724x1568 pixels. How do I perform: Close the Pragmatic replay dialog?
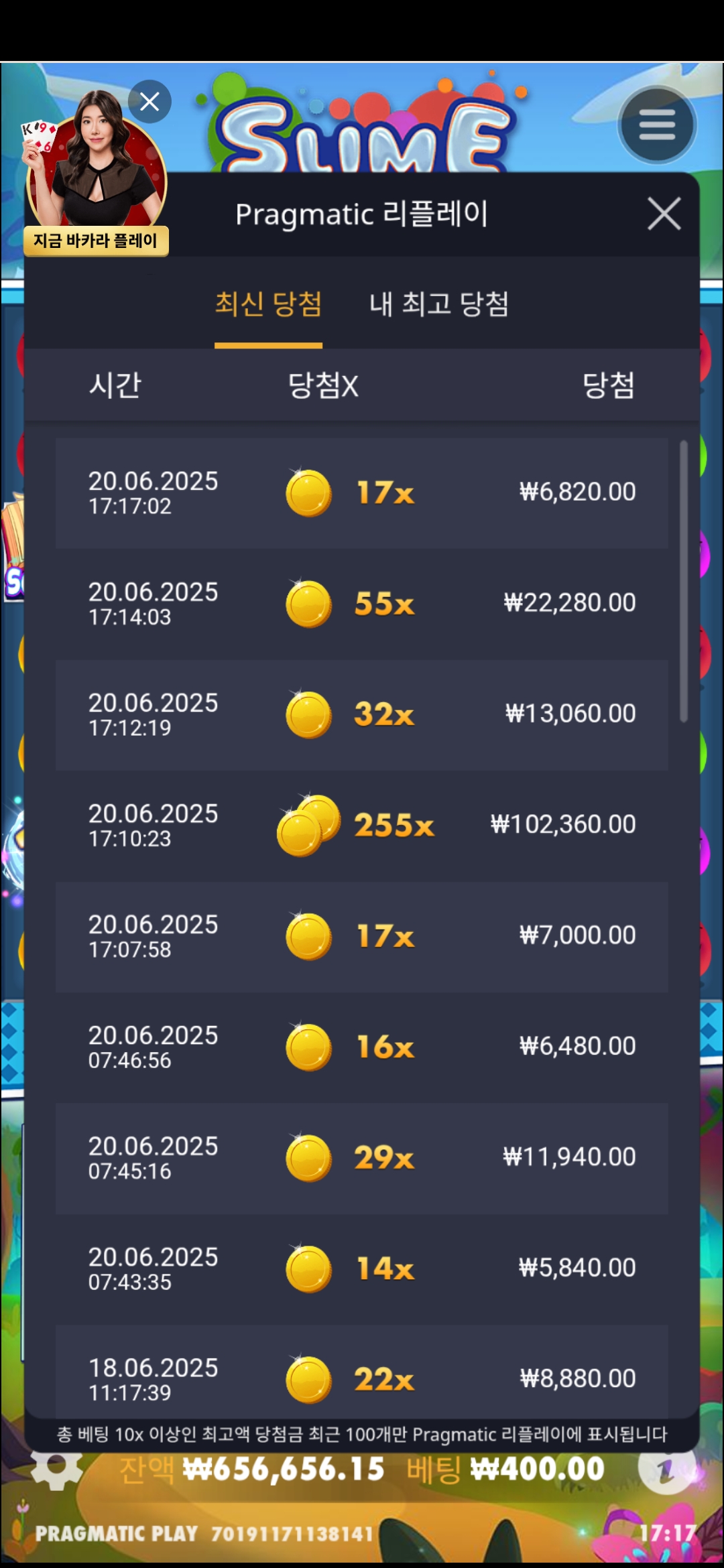click(664, 214)
